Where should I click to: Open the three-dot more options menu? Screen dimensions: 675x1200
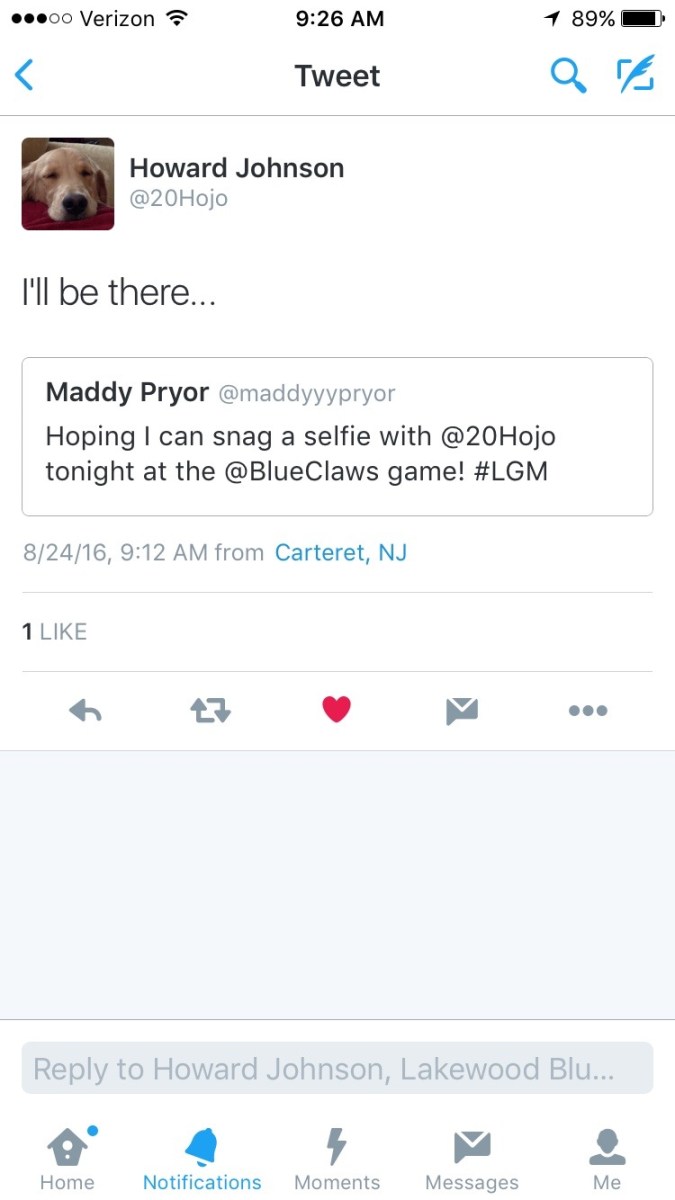(x=587, y=711)
